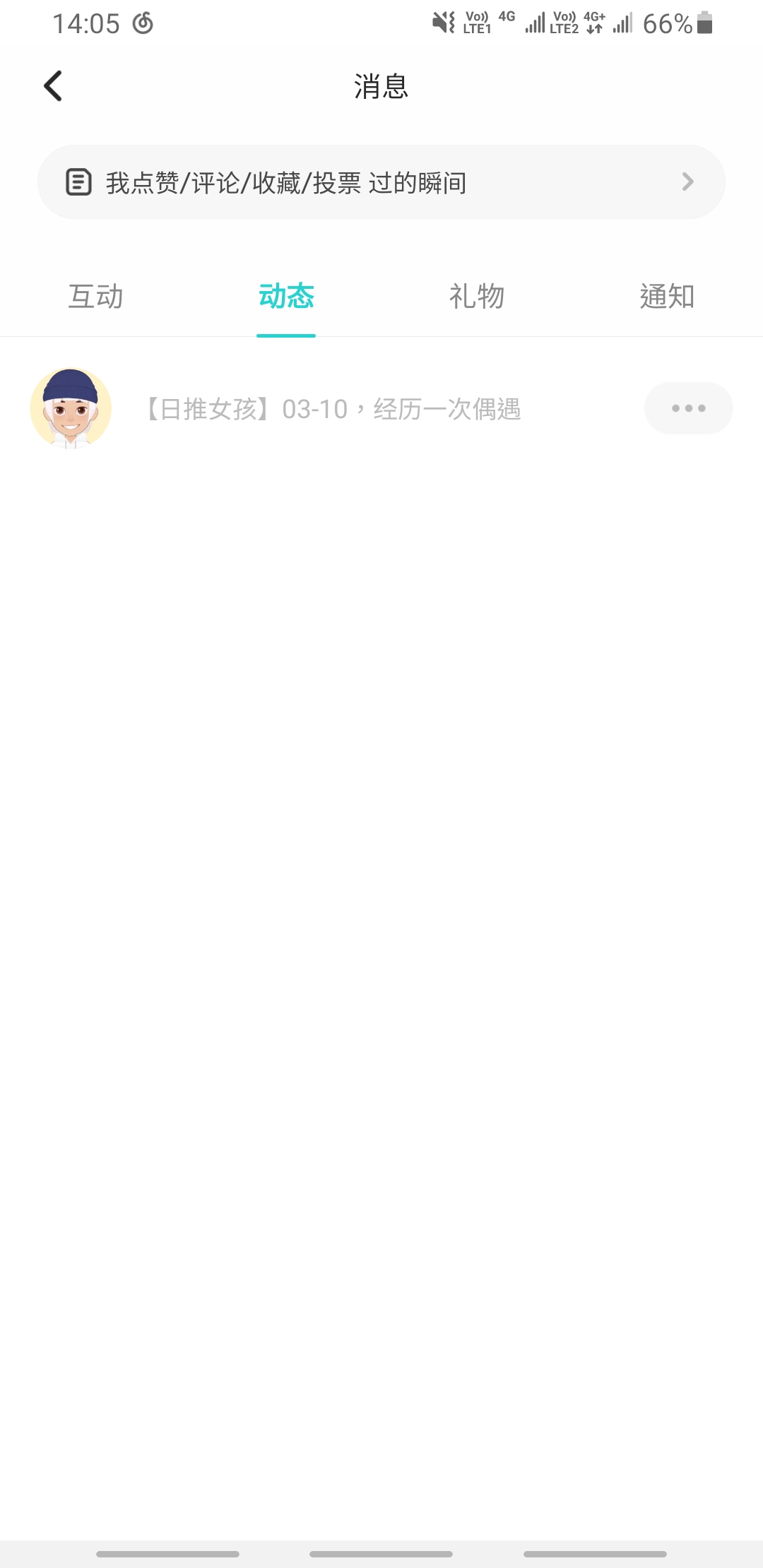Image resolution: width=763 pixels, height=1568 pixels.
Task: Select the 动态 tab
Action: [286, 296]
